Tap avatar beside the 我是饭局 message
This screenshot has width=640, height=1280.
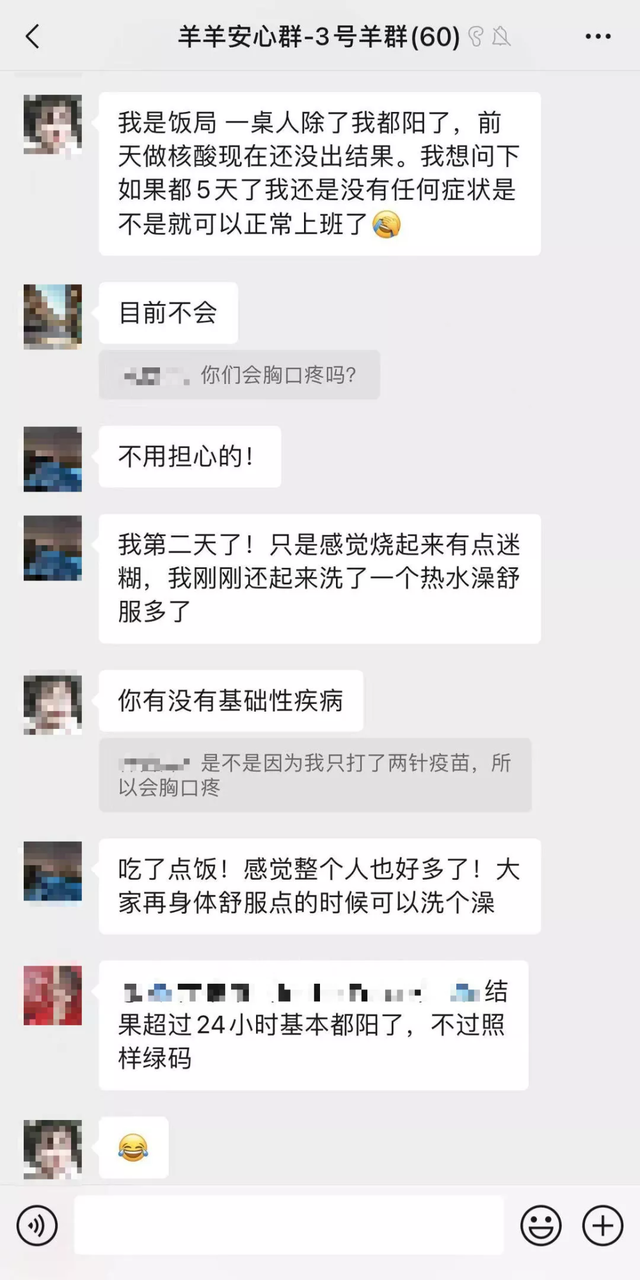(x=53, y=125)
